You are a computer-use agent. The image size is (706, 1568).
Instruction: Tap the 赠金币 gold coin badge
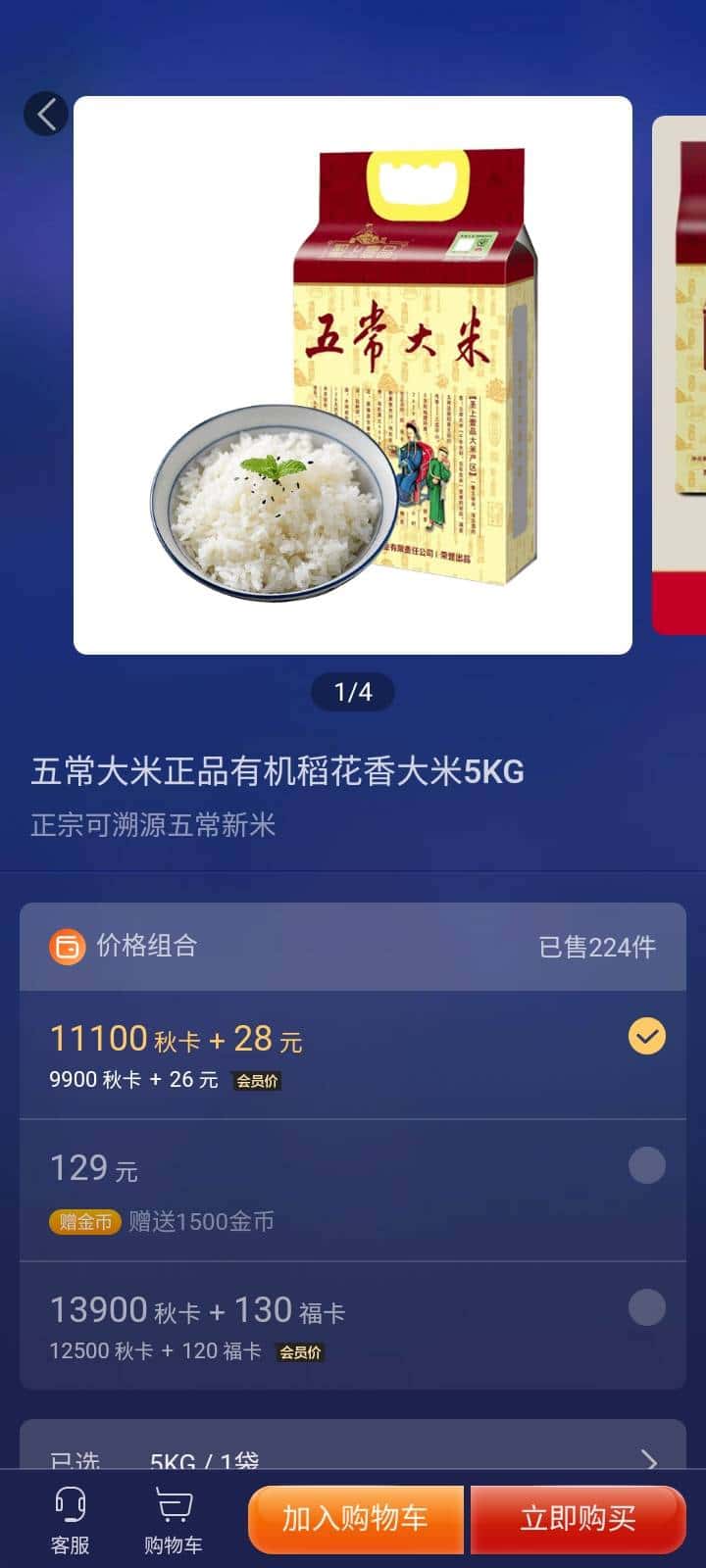(x=84, y=1222)
